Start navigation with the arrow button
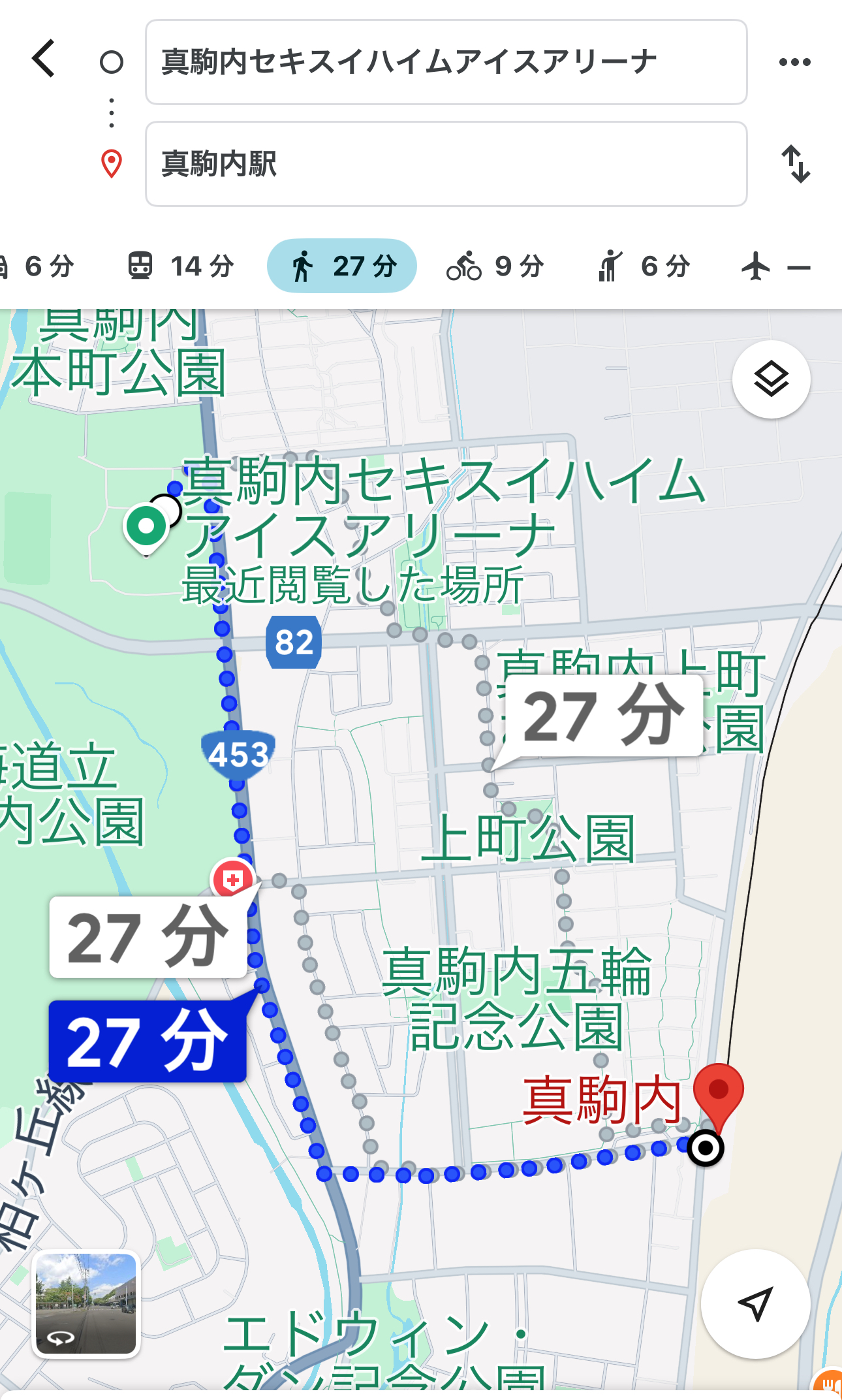The image size is (842, 1400). [x=755, y=1304]
